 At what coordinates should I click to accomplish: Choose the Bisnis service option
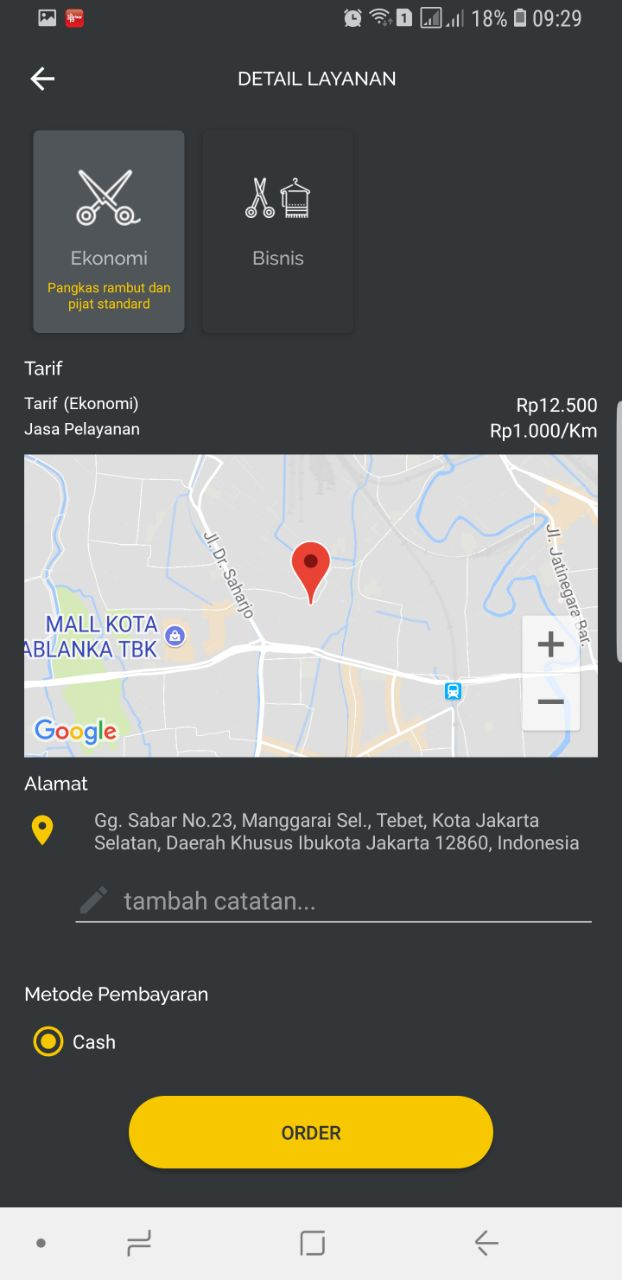click(278, 231)
